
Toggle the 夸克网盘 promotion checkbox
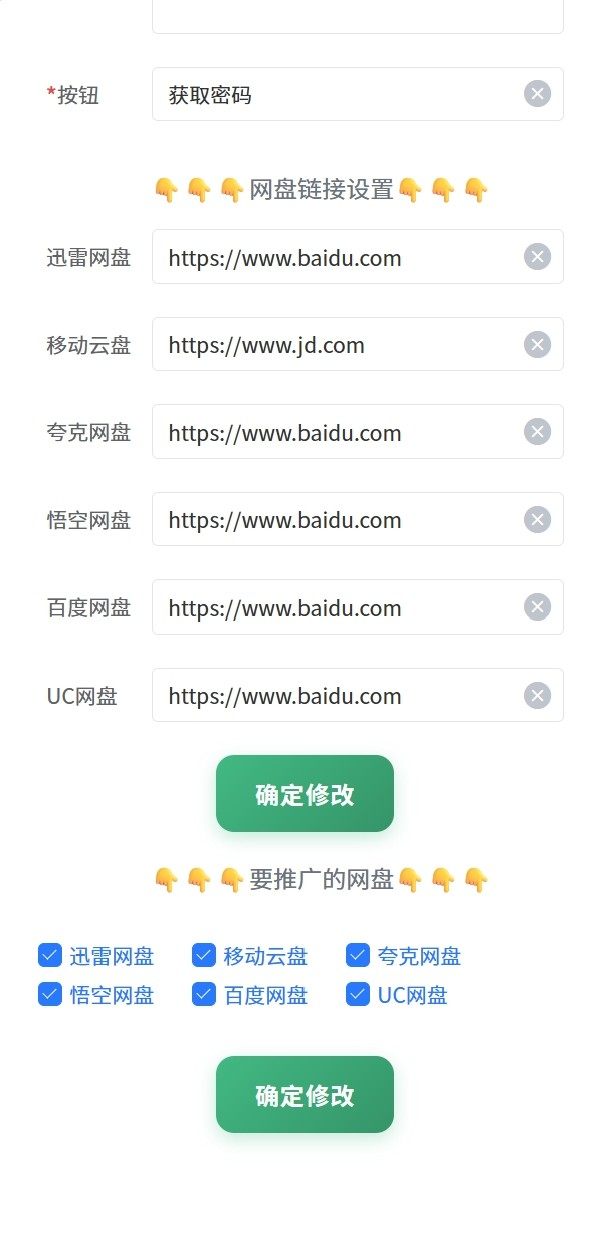(x=358, y=956)
